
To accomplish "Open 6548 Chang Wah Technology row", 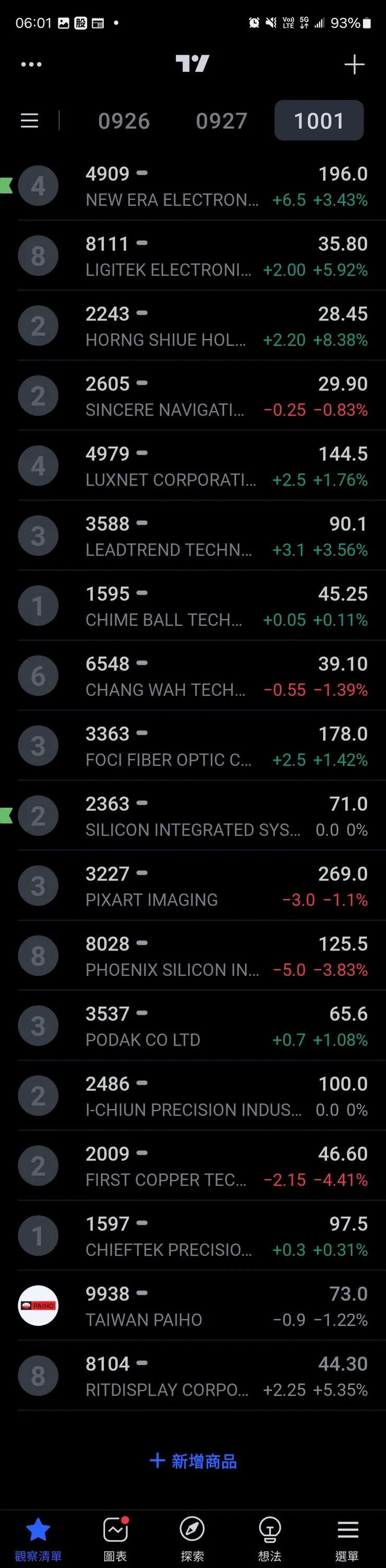I will coord(201,676).
